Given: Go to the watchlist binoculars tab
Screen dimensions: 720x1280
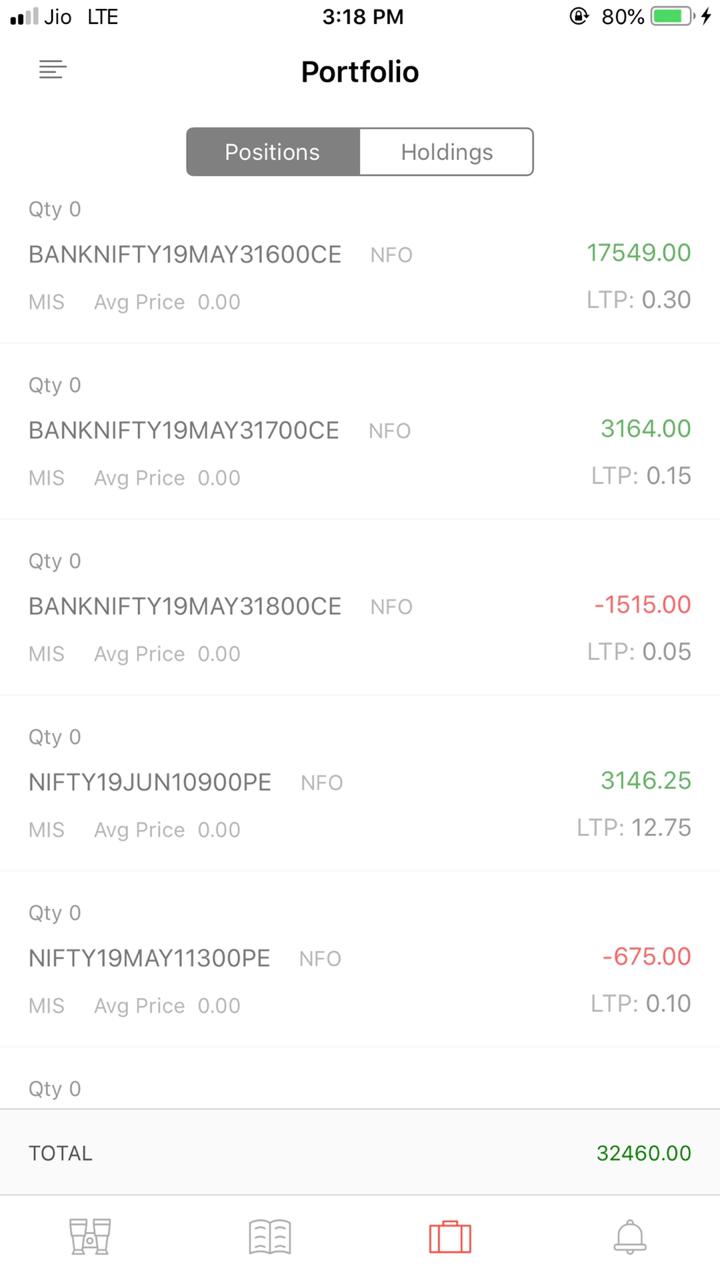Looking at the screenshot, I should click(90, 1237).
